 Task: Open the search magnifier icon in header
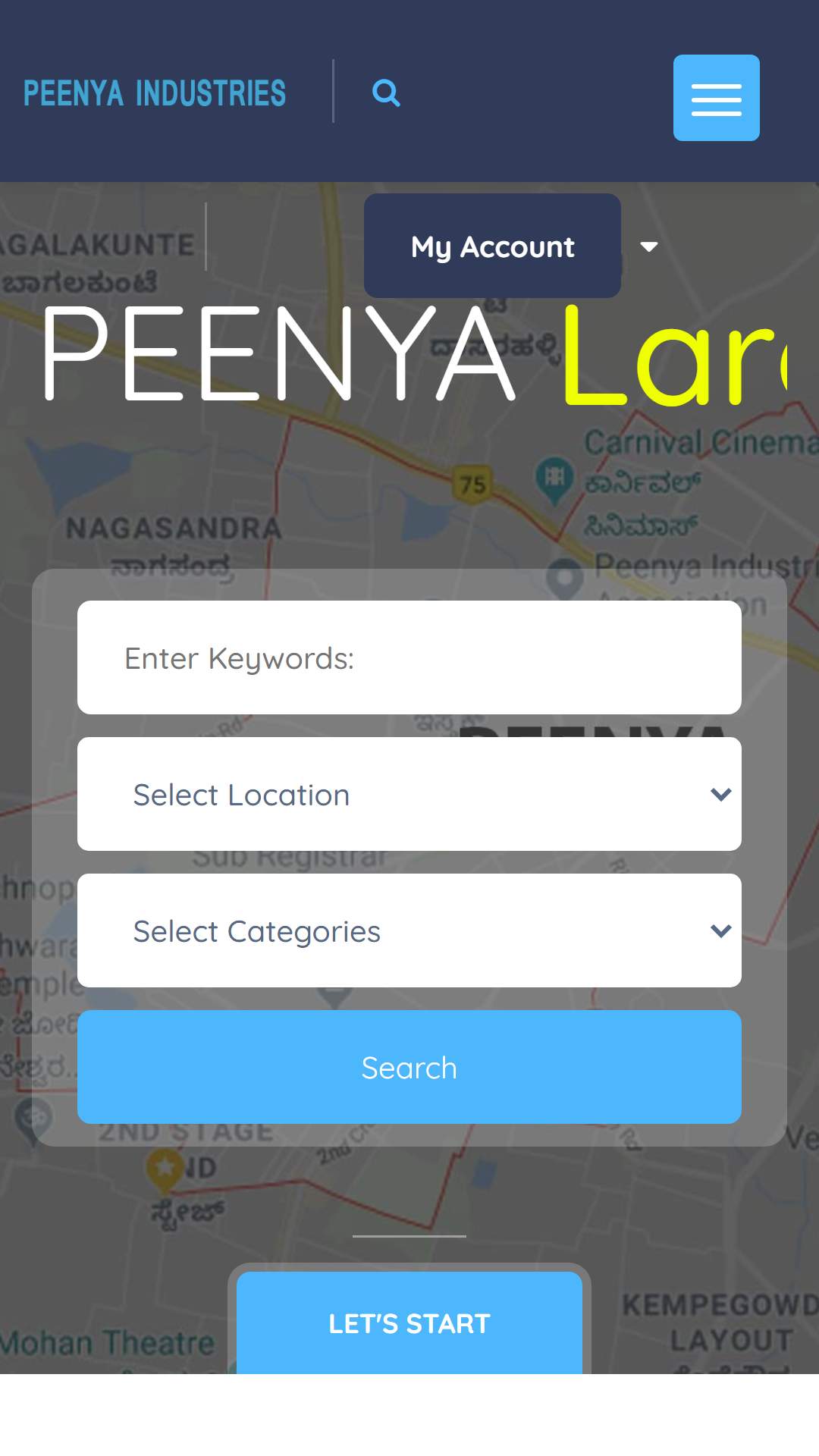386,93
